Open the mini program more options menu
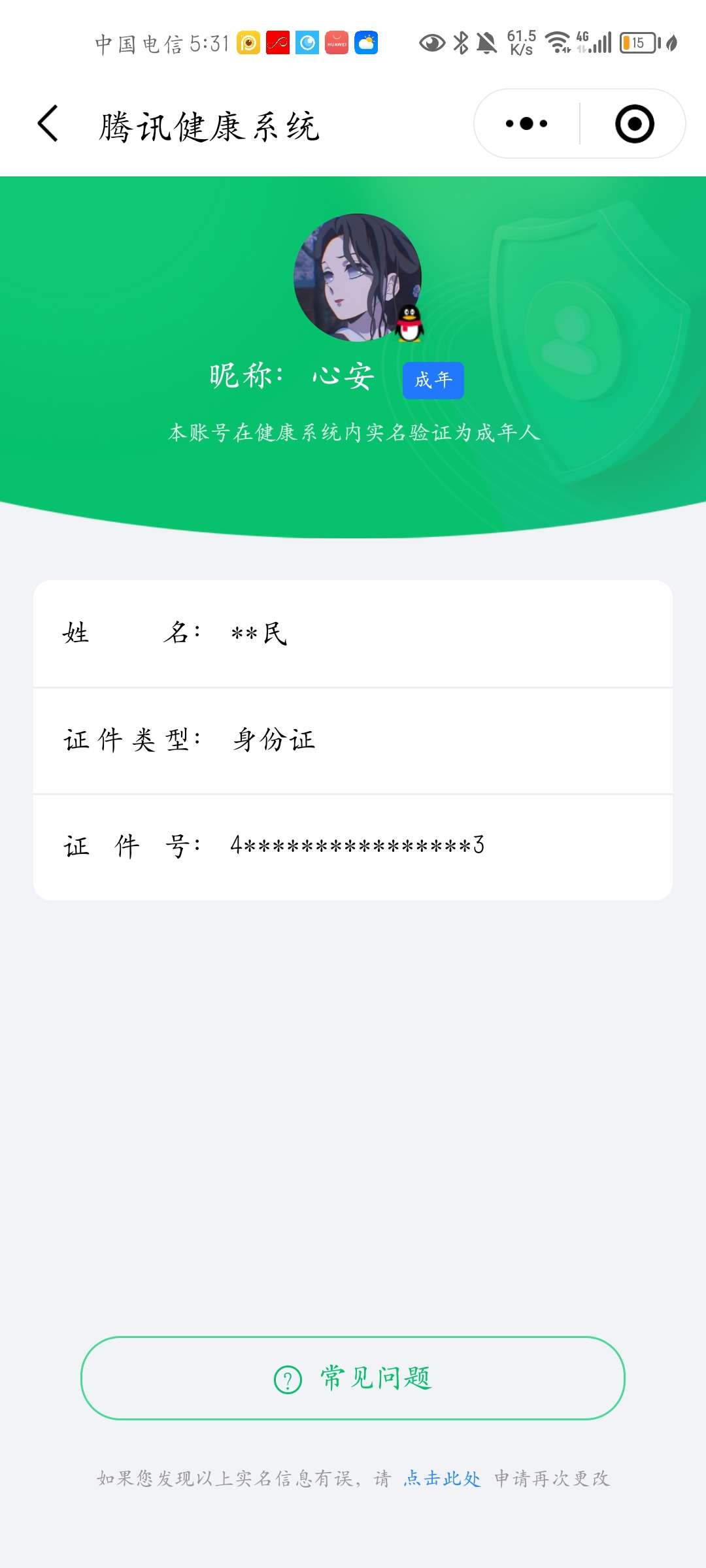Viewport: 706px width, 1568px height. [526, 123]
